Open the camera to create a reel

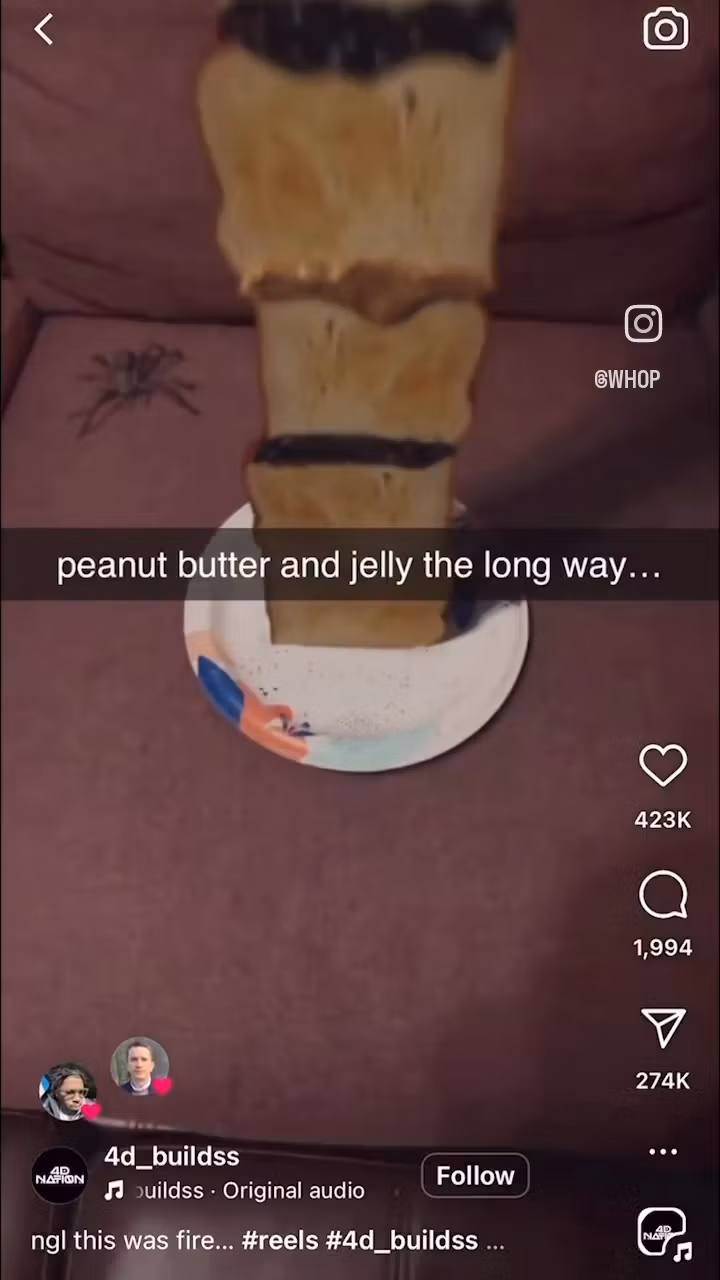[x=665, y=30]
